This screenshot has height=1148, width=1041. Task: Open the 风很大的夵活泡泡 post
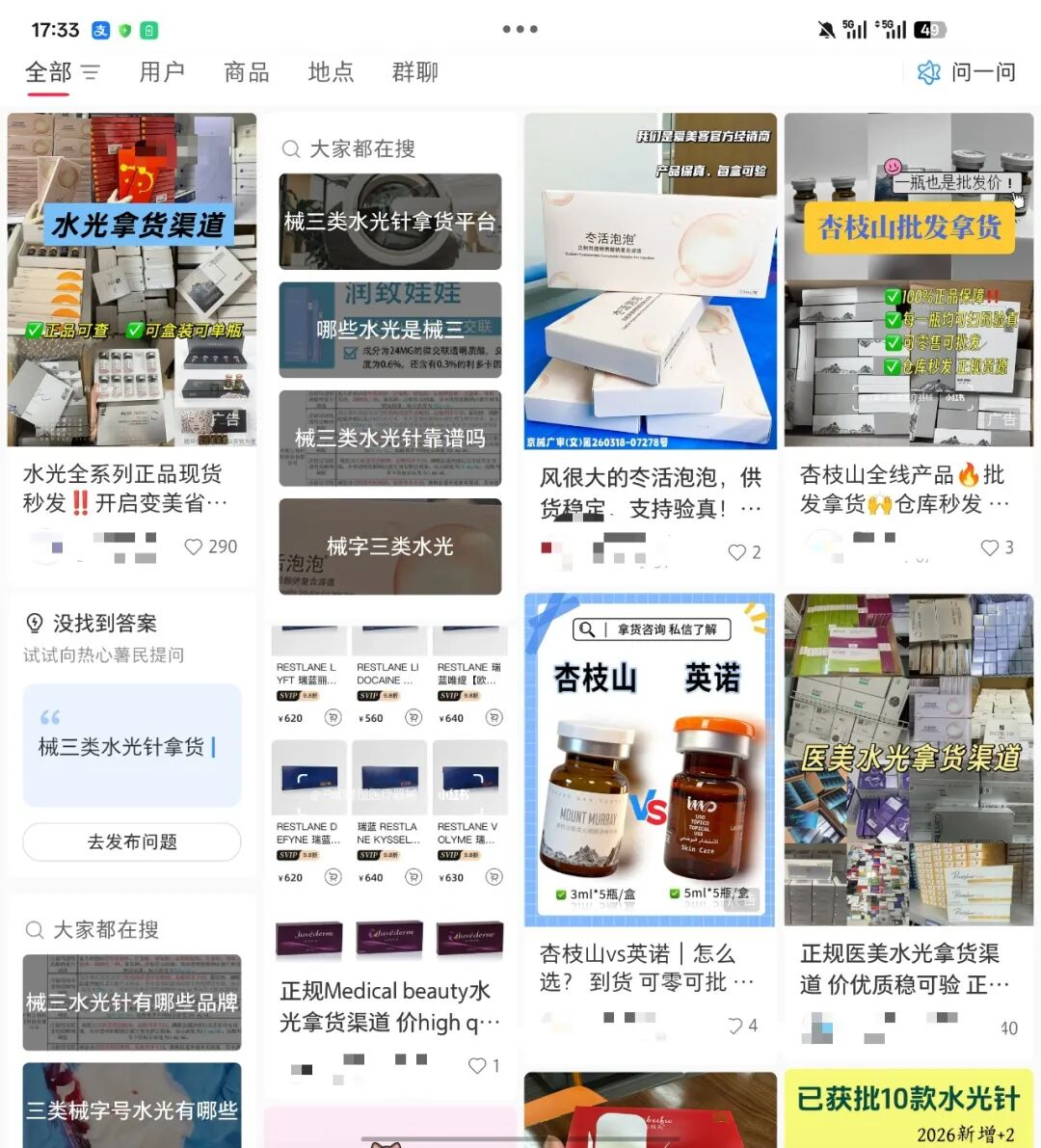[651, 280]
